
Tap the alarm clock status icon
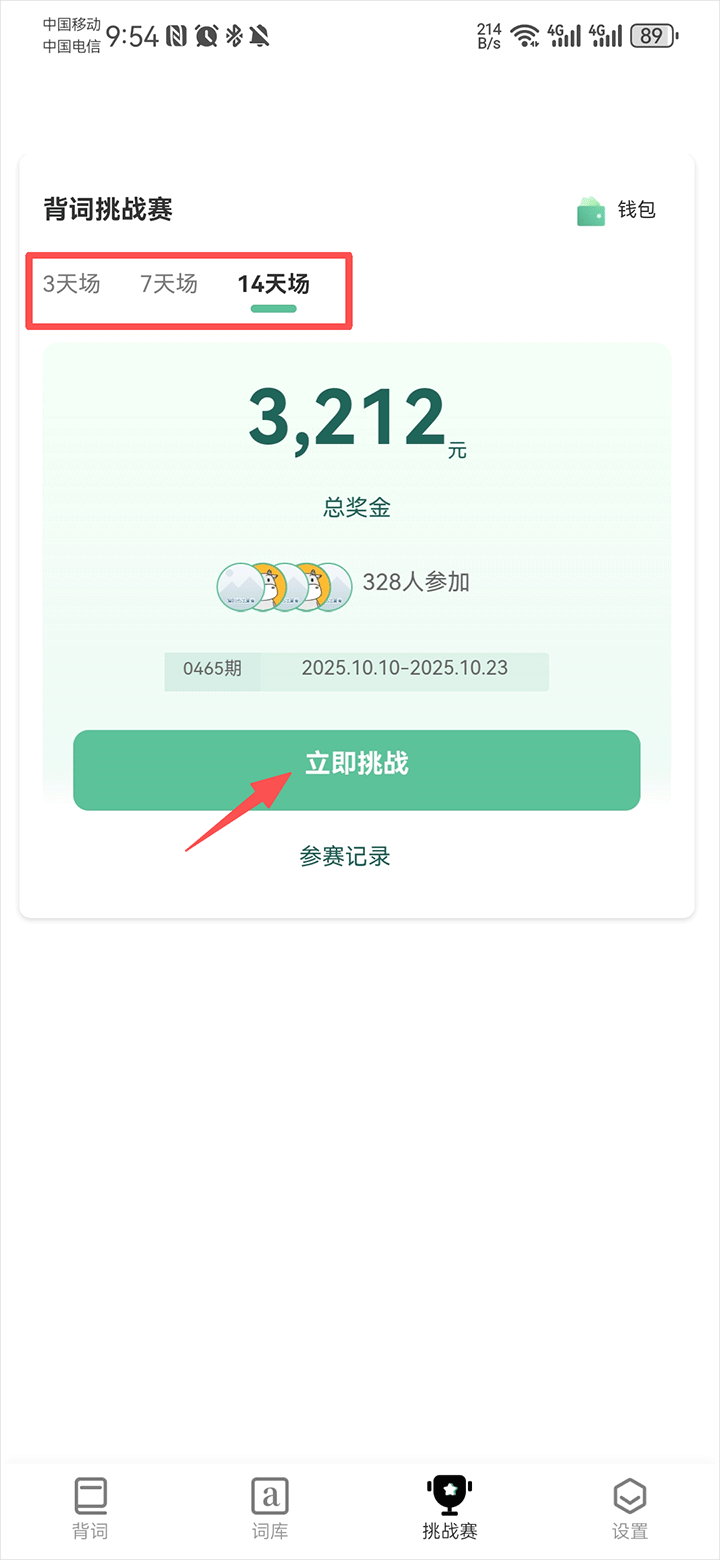coord(206,35)
